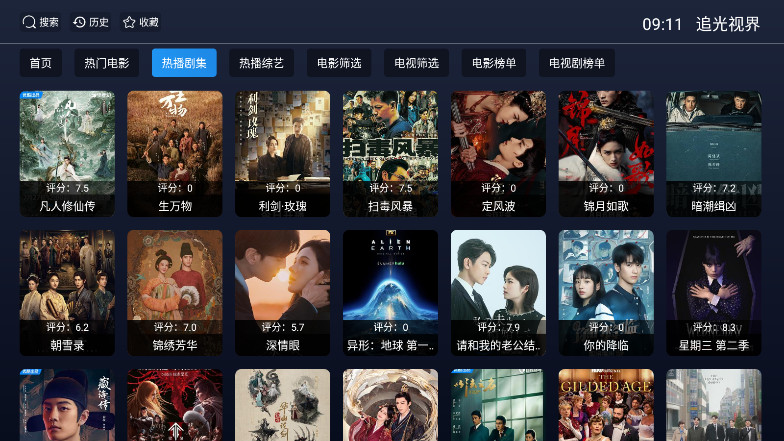The height and width of the screenshot is (441, 784).
Task: Open the 搜索 search button
Action: [x=41, y=22]
